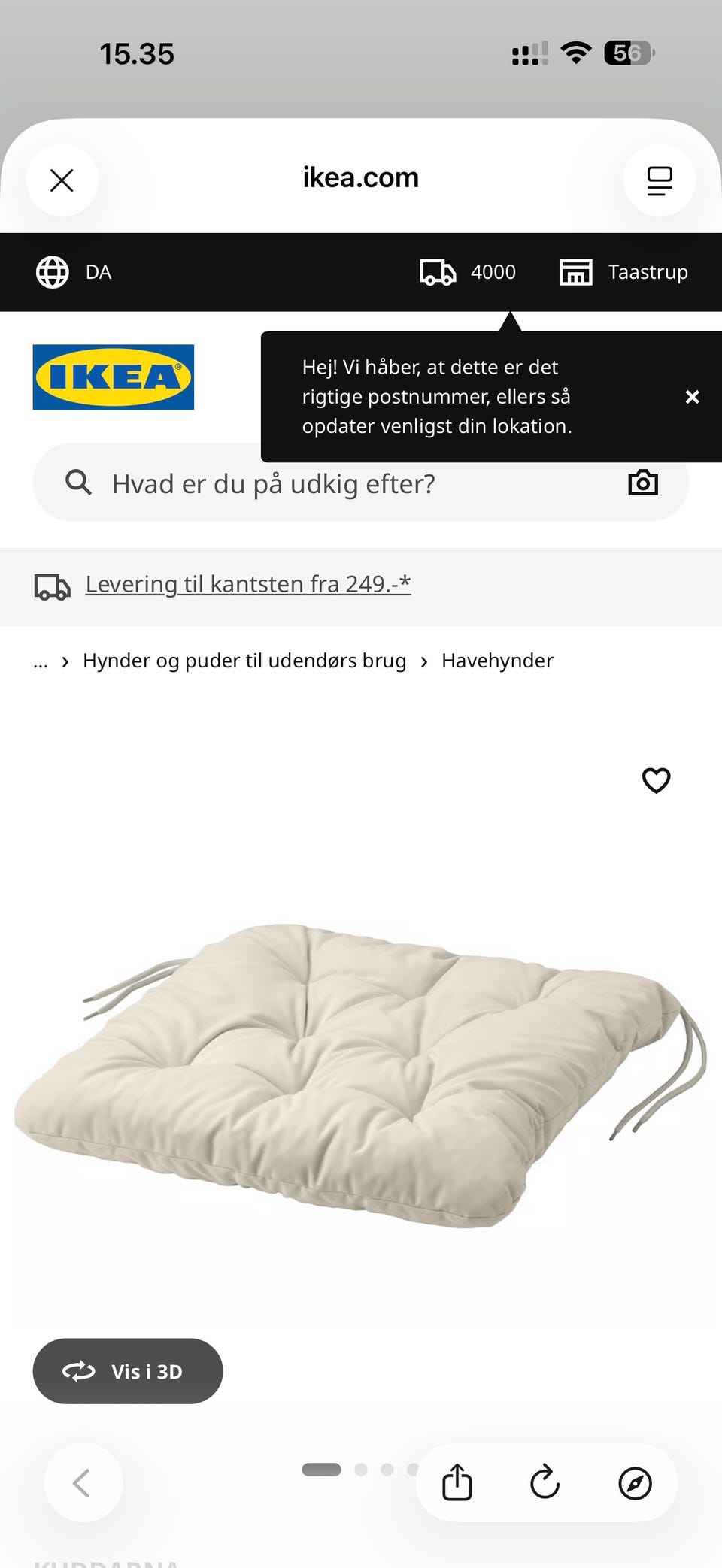Click the globe language icon next to DA
The image size is (722, 1568).
click(52, 271)
